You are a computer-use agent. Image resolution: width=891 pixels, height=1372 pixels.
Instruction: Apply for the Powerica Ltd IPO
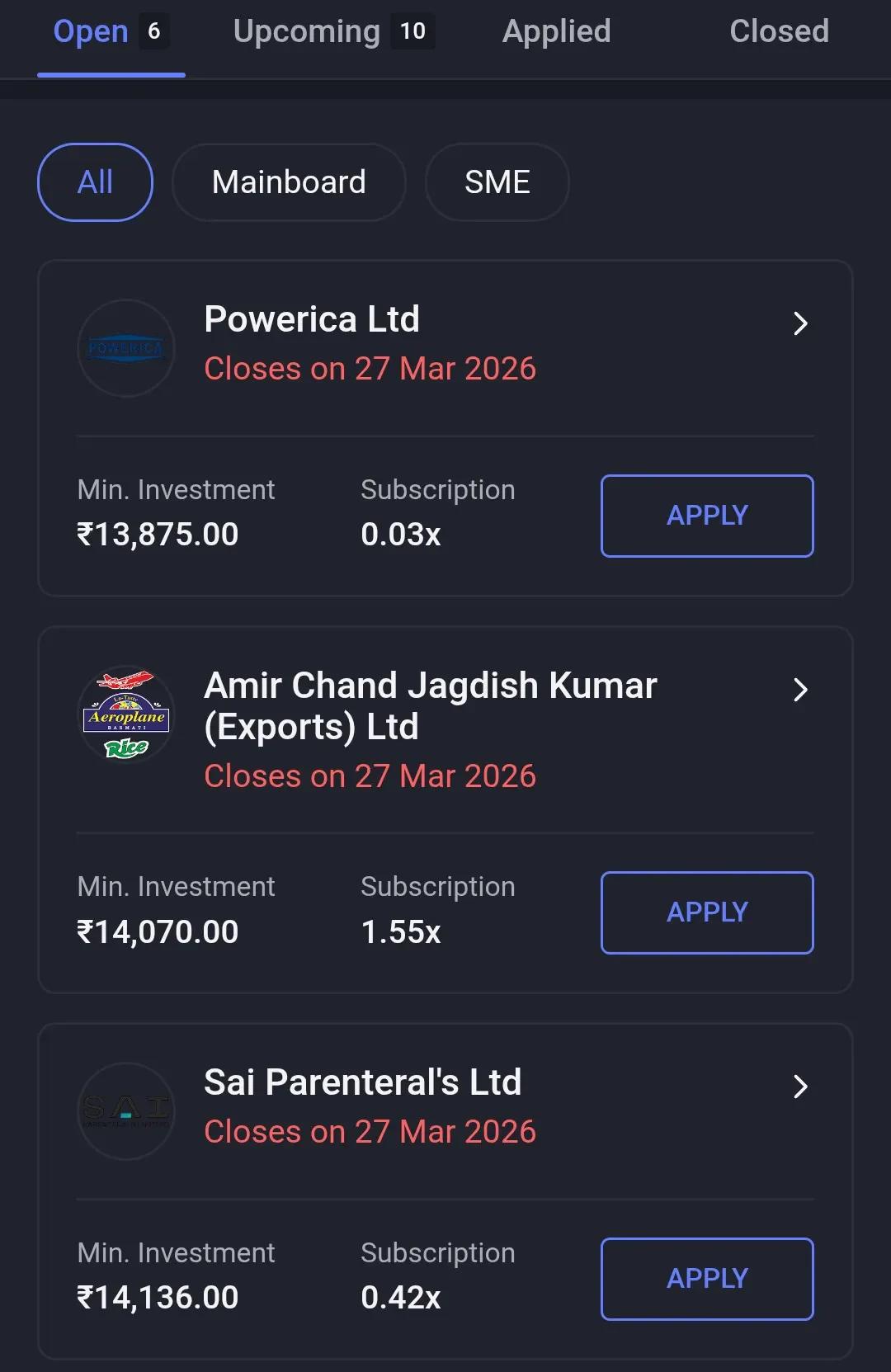click(x=707, y=516)
